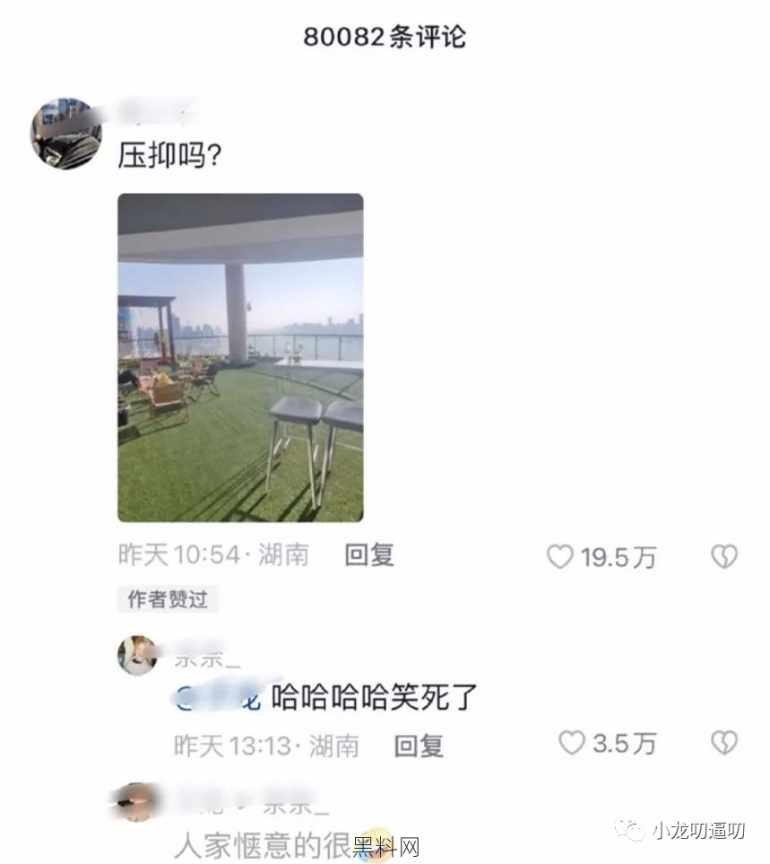The image size is (770, 864).
Task: Open the 压抑吗 commenter's avatar
Action: tap(66, 133)
